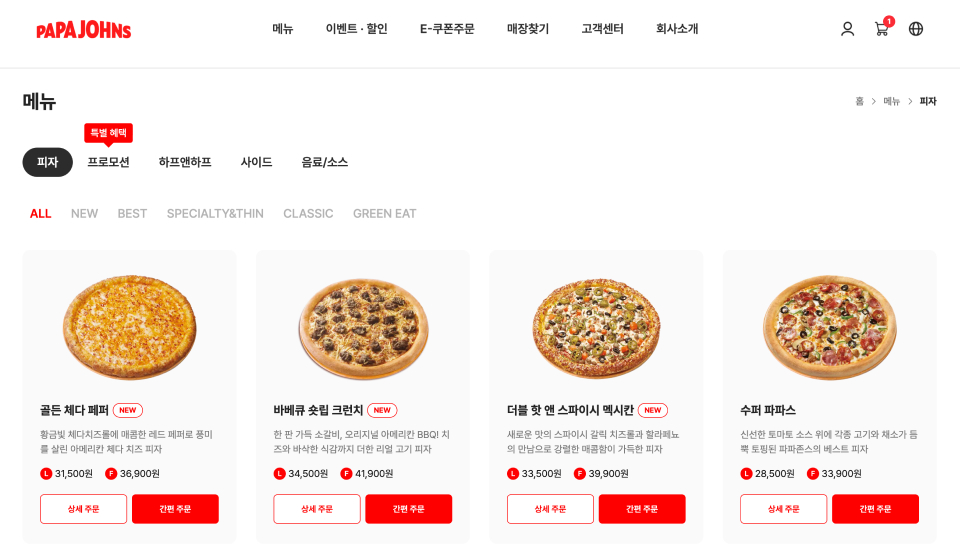Open 이벤트 · 할인 in the top menu
Screen dimensions: 960x559
pos(356,29)
